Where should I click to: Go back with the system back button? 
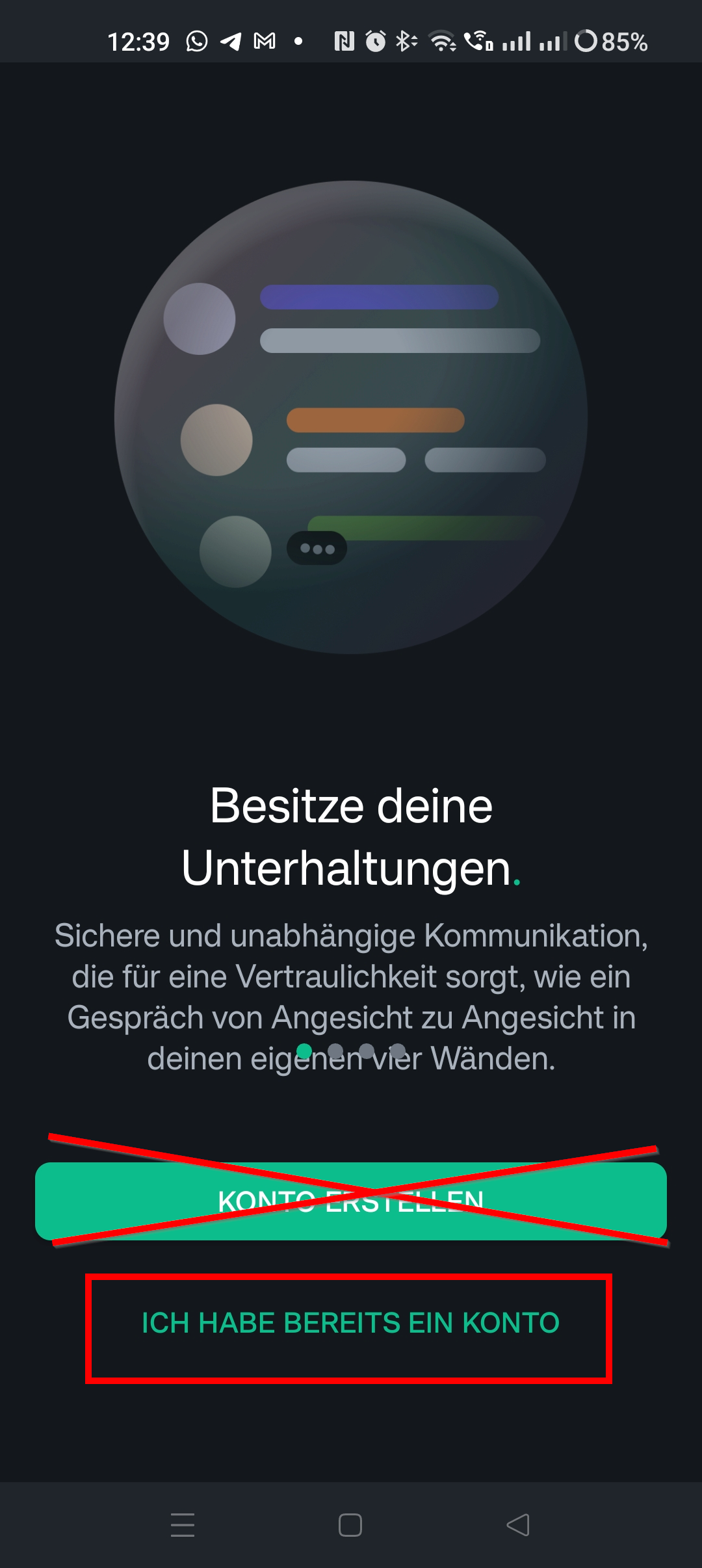(x=518, y=1525)
